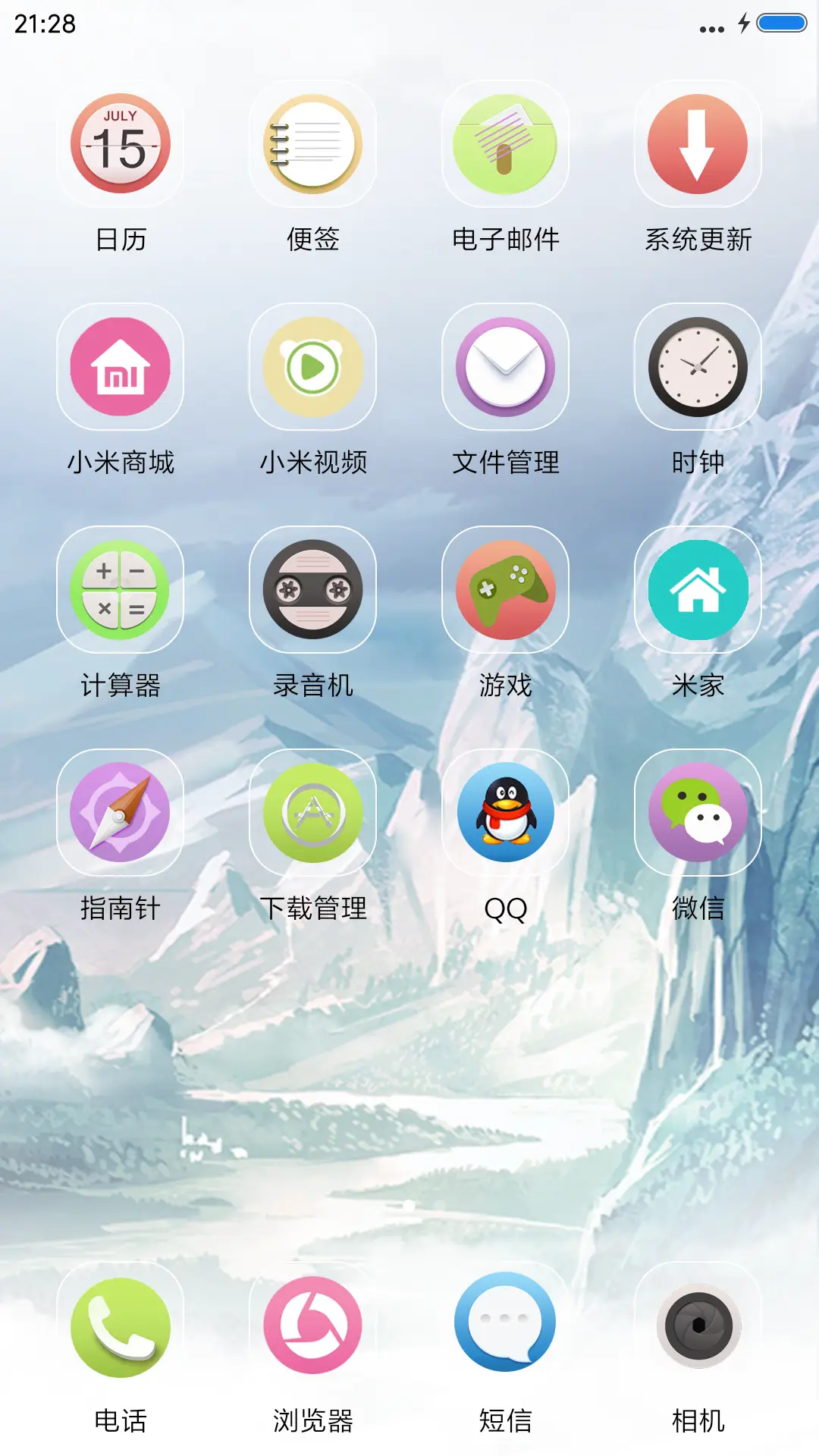The width and height of the screenshot is (819, 1456).
Task: Play videos with 小米视频
Action: (312, 366)
